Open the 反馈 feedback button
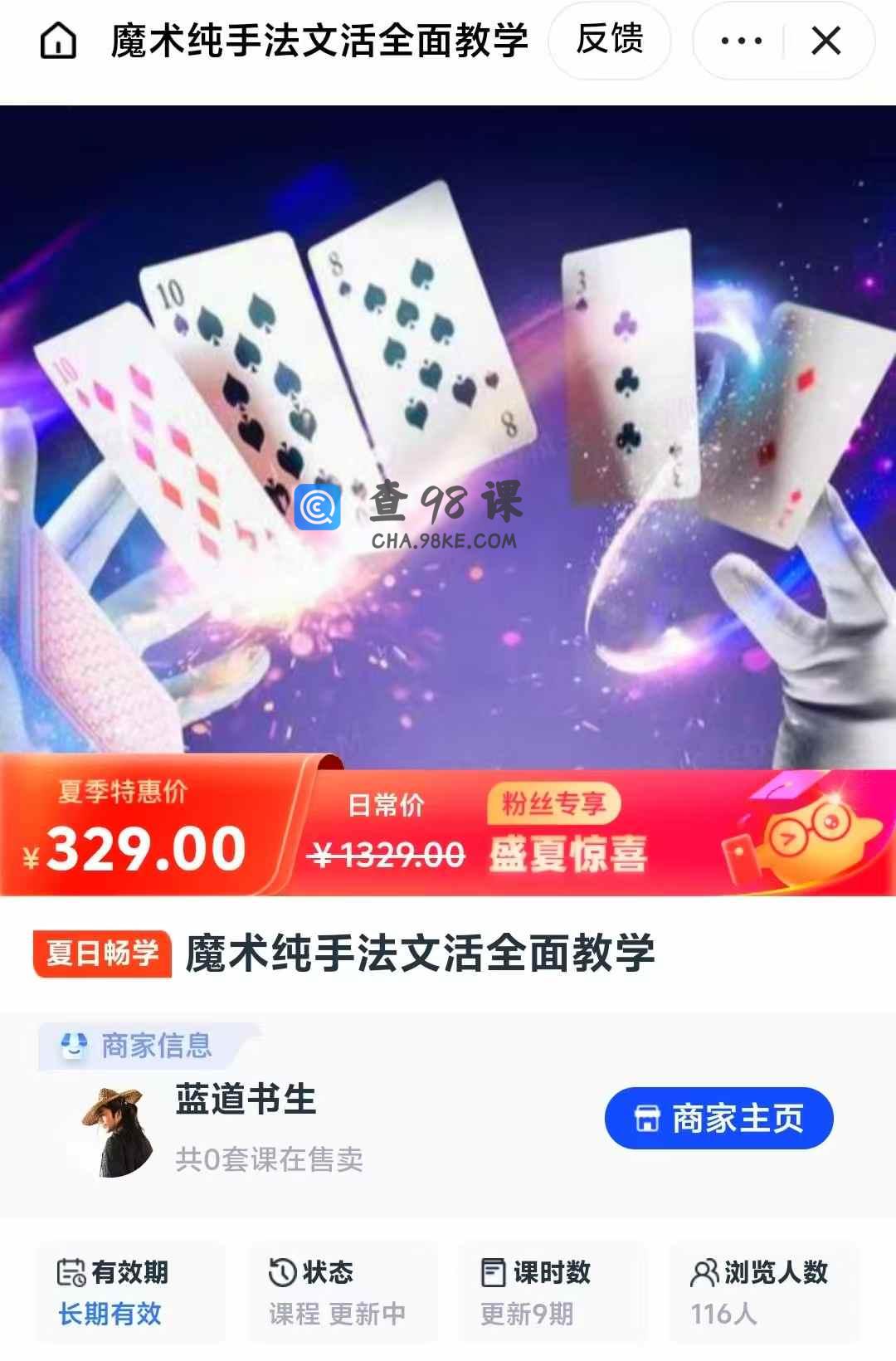 click(x=610, y=40)
